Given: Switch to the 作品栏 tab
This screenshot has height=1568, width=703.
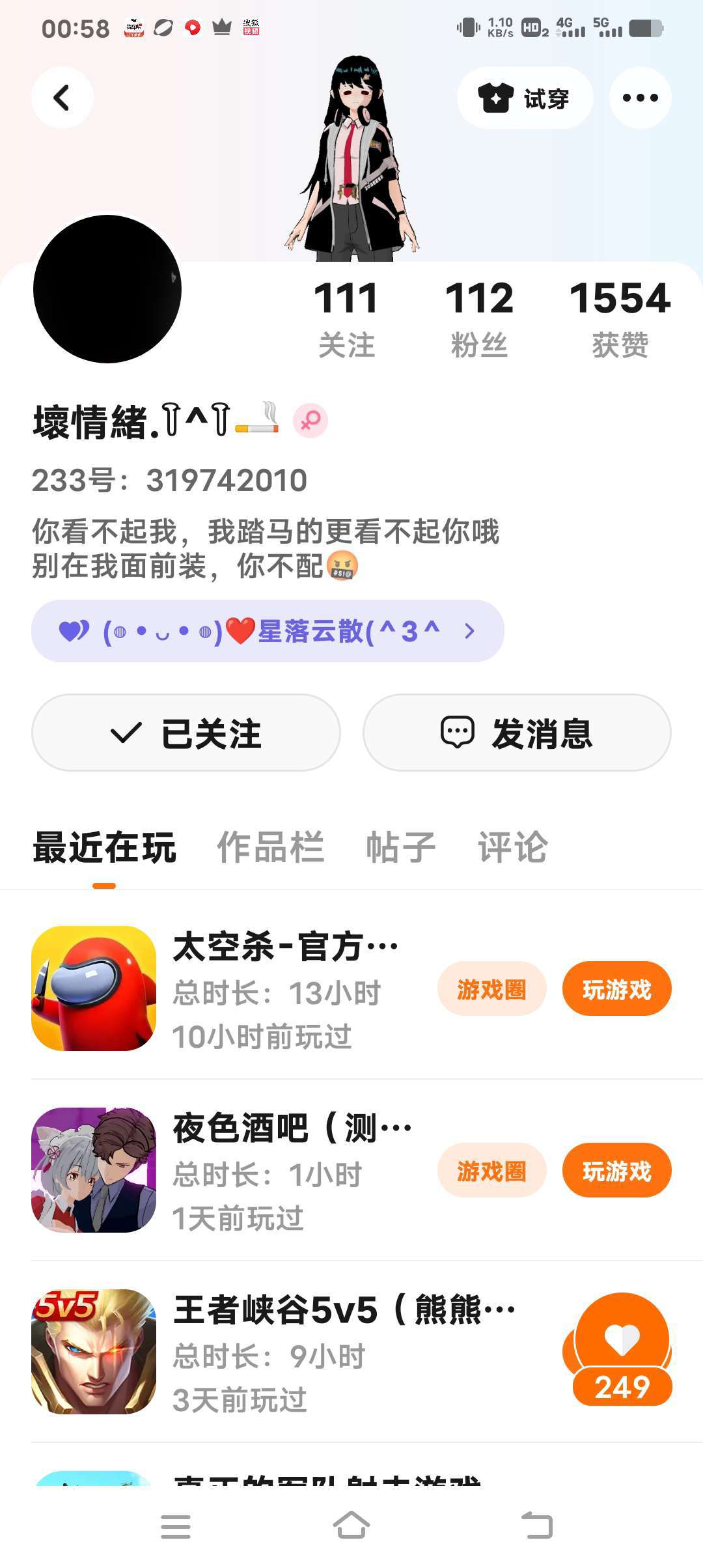Looking at the screenshot, I should [270, 848].
